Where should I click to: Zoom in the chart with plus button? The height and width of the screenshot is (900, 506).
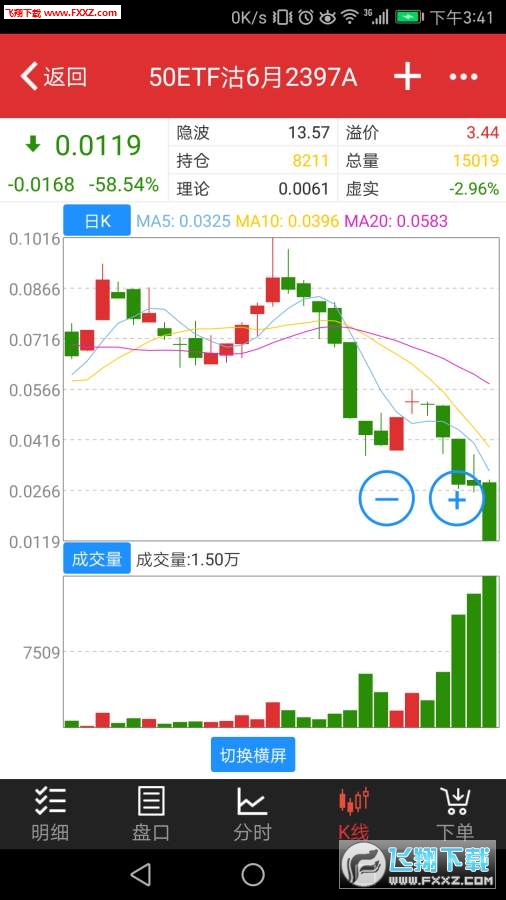(457, 500)
